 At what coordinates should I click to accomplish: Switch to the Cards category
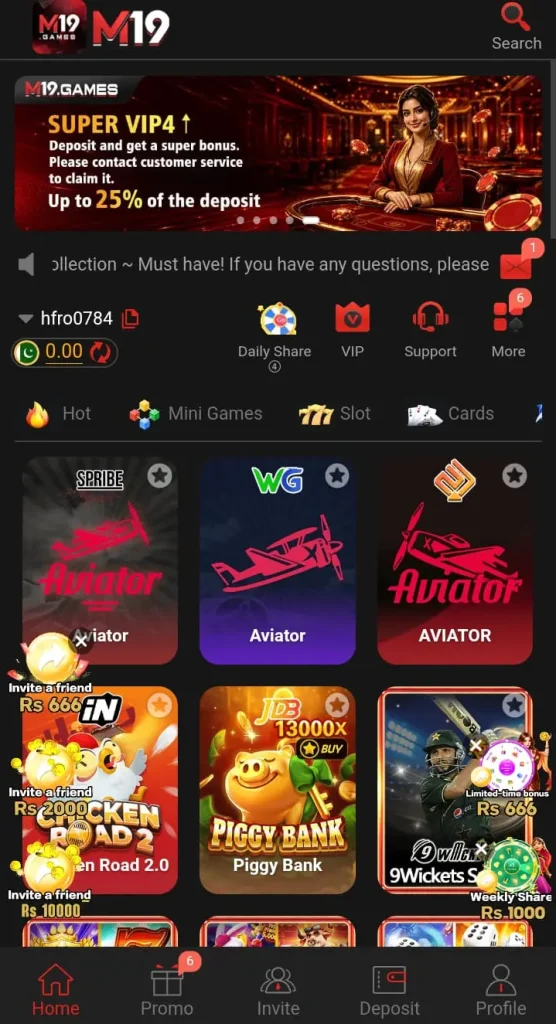(450, 413)
